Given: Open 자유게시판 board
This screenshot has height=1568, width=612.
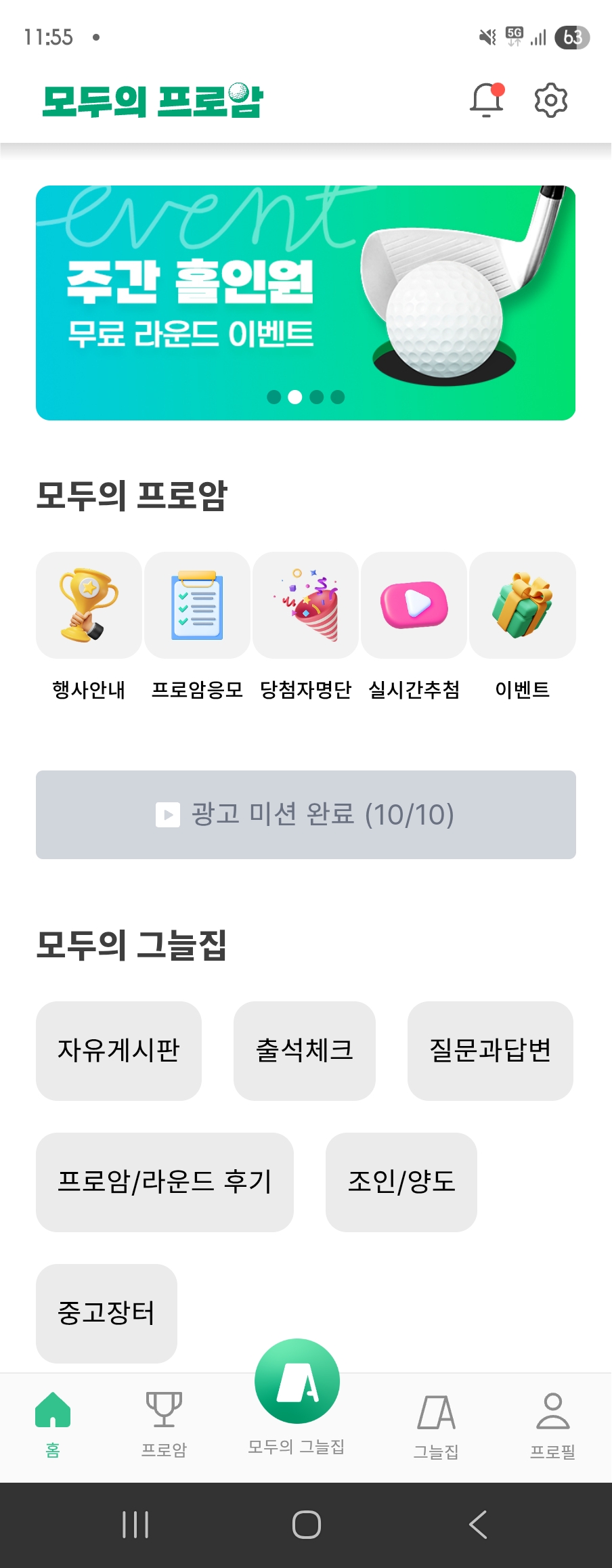Looking at the screenshot, I should (118, 1051).
